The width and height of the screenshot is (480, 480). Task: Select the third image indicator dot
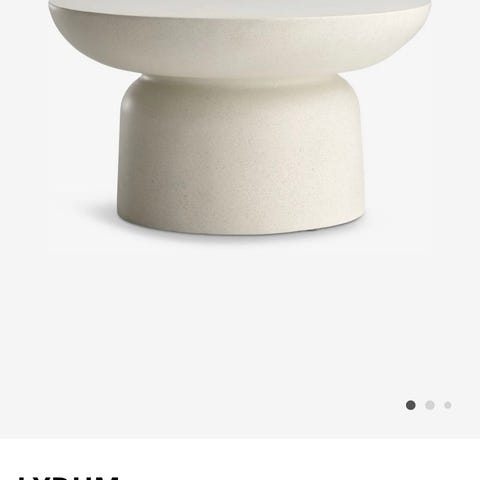(x=448, y=405)
